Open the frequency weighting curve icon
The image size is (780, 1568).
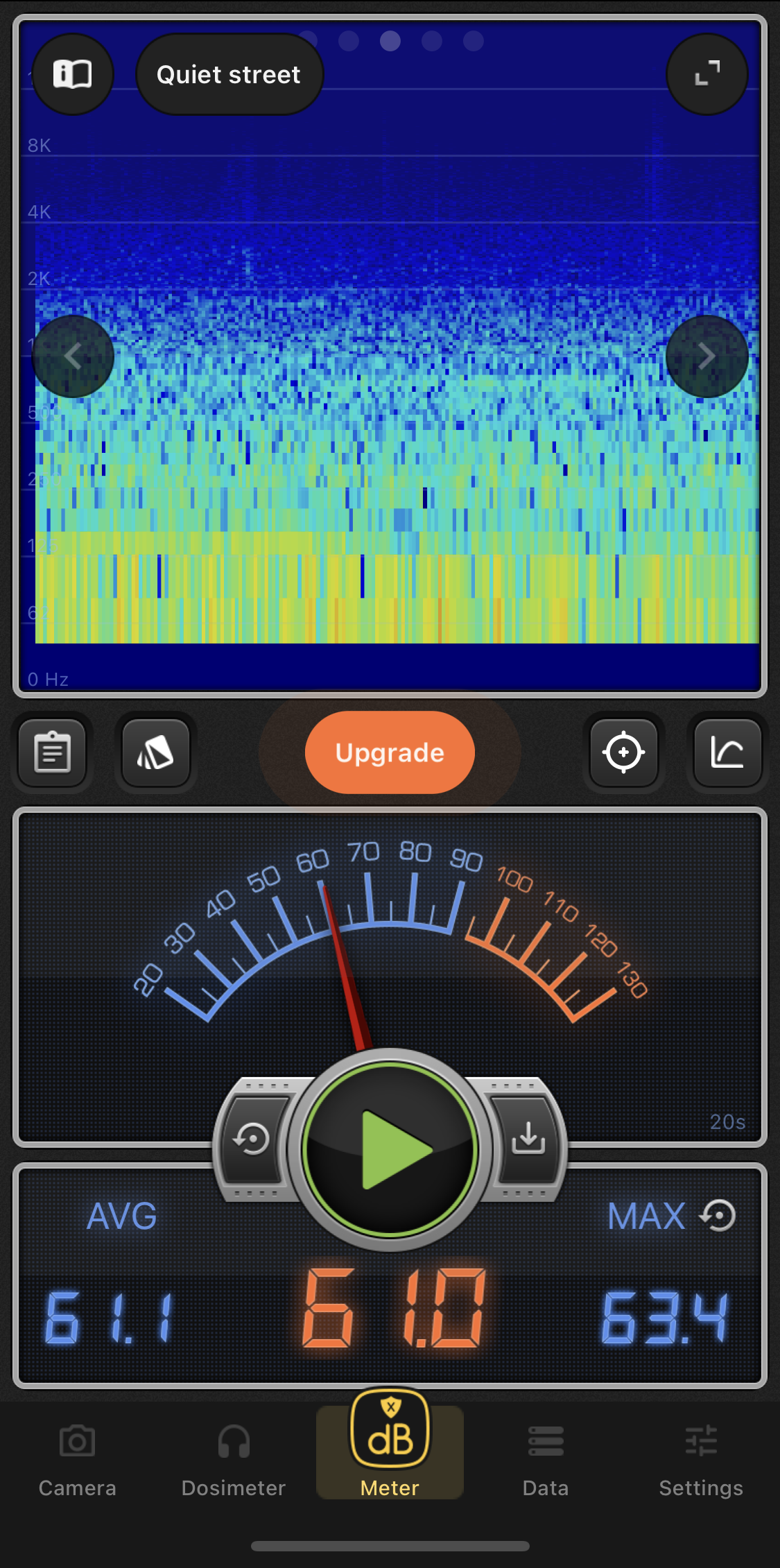tap(727, 752)
